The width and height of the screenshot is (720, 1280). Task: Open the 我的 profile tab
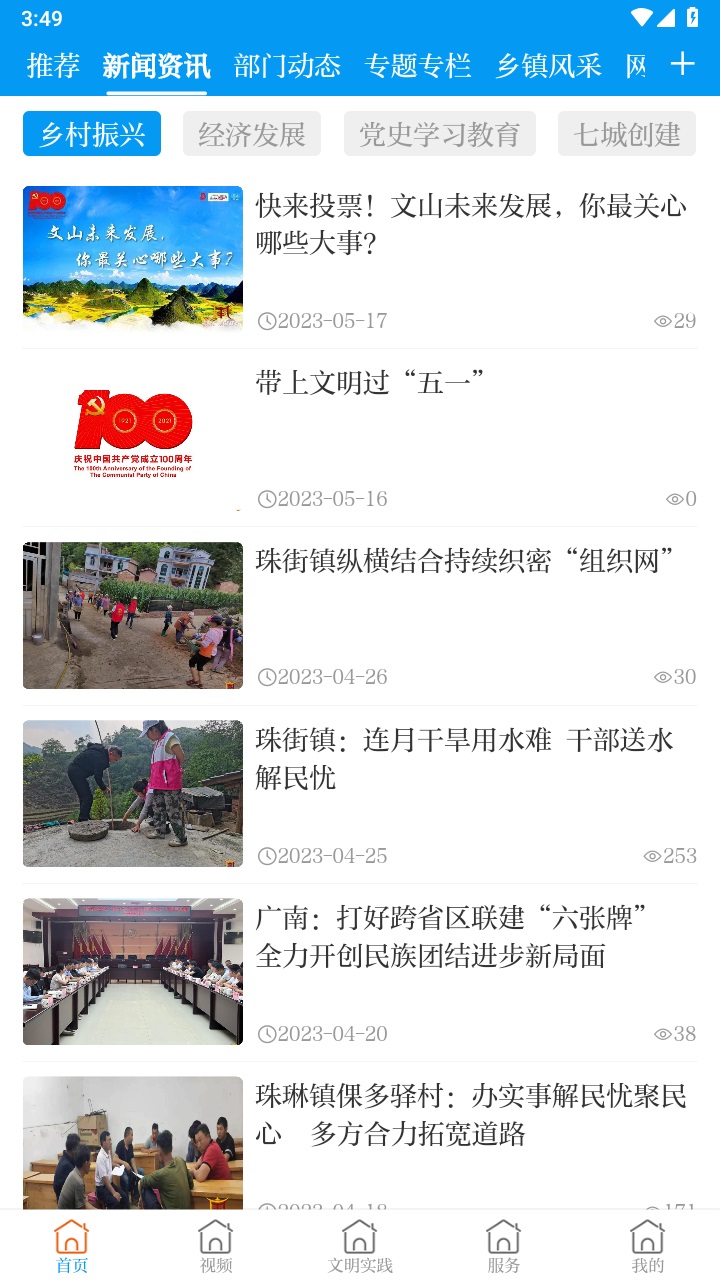(x=648, y=1246)
